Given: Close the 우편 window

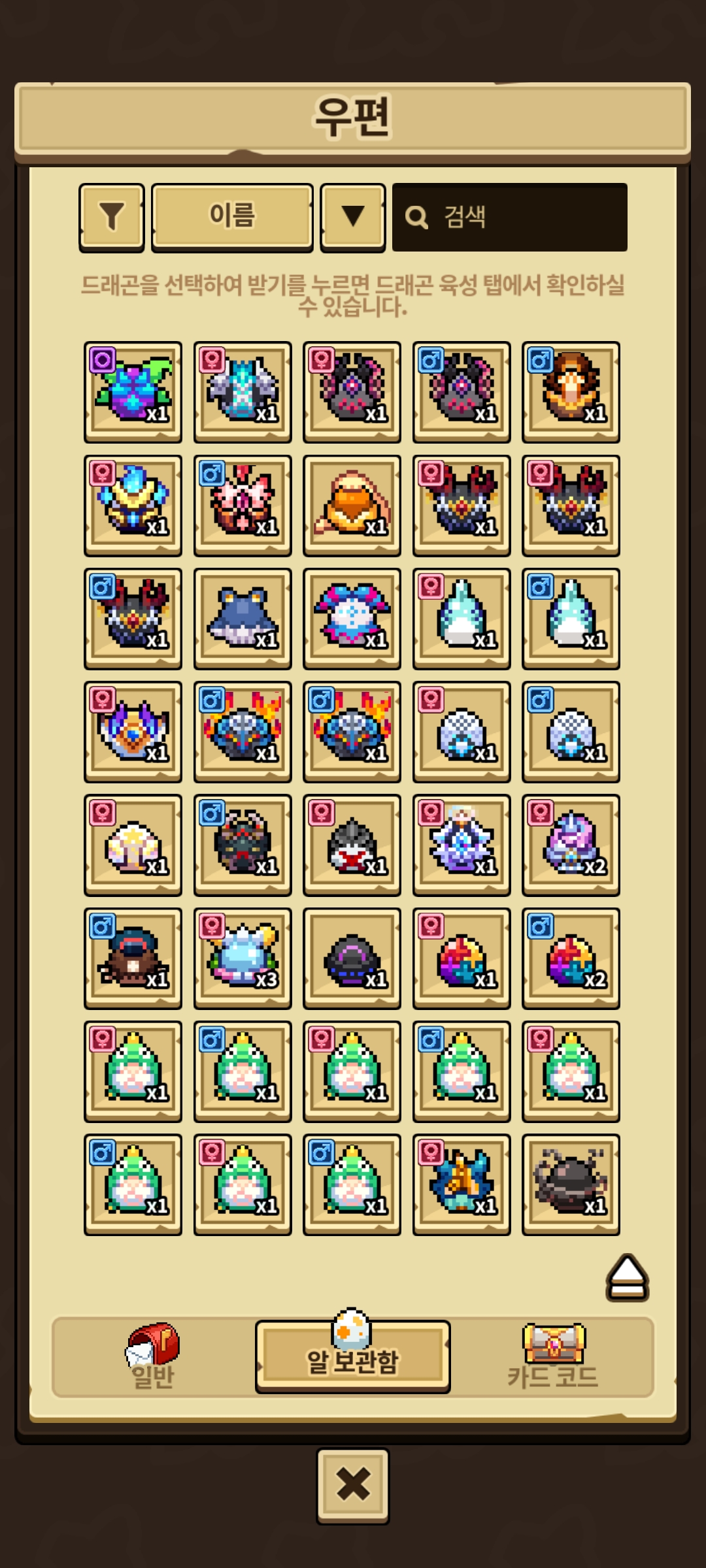Looking at the screenshot, I should (x=352, y=1486).
